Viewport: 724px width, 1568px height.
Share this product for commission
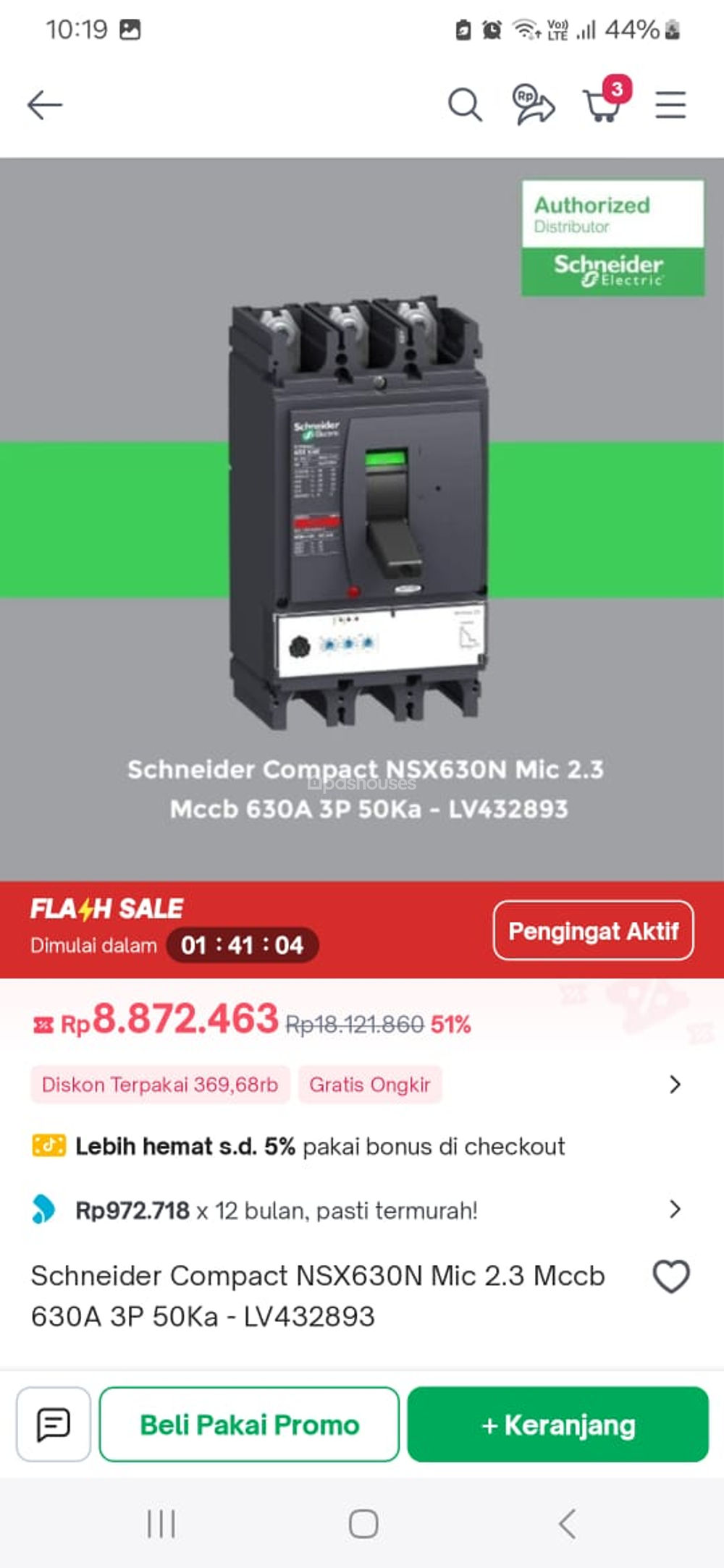click(x=533, y=106)
